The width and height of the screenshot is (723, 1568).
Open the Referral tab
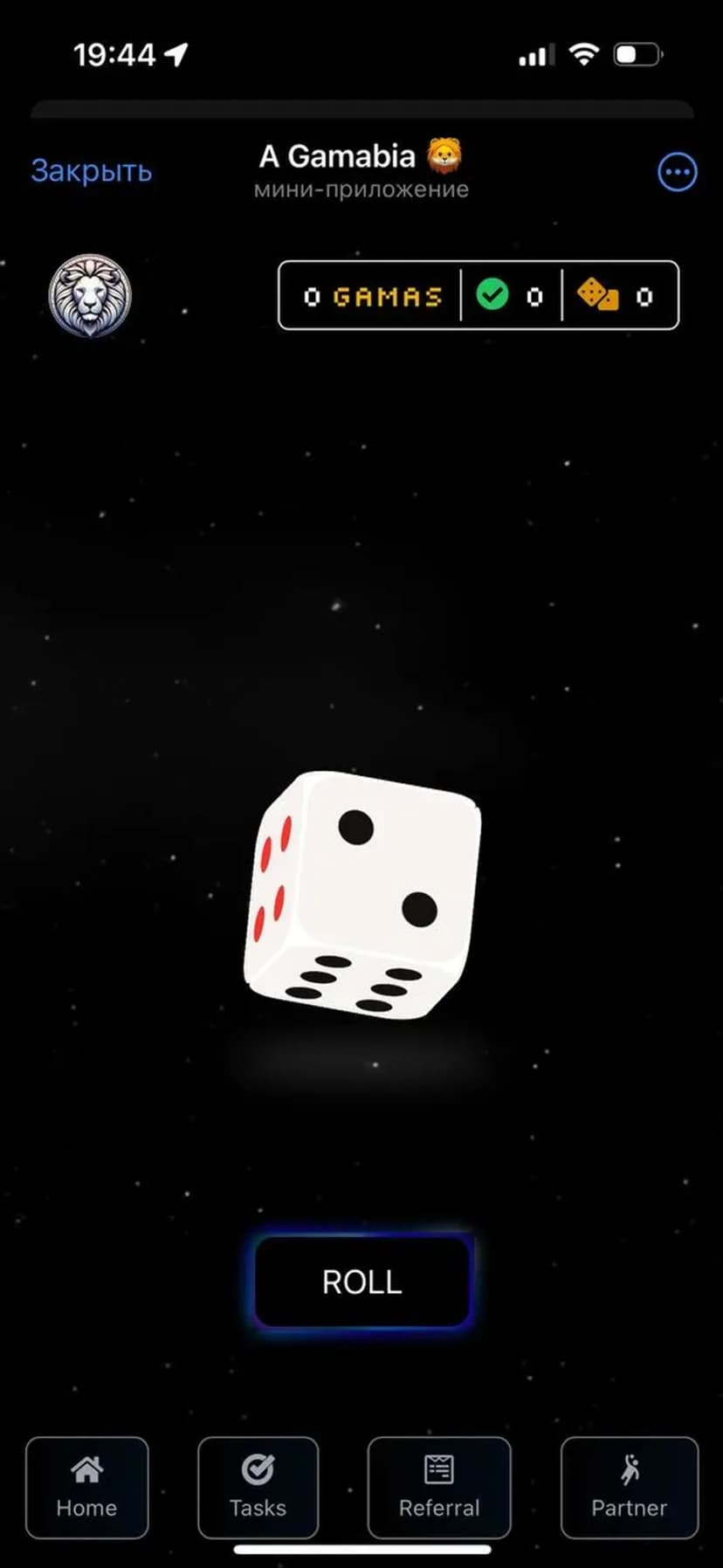[439, 1488]
